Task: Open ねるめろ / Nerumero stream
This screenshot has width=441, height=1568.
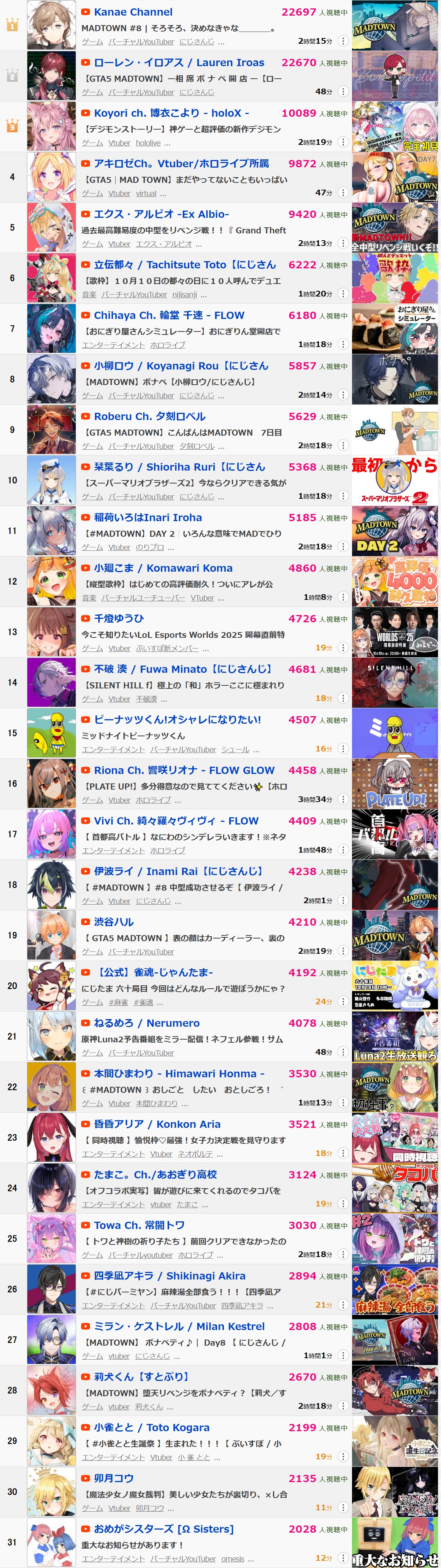Action: pos(146,1023)
